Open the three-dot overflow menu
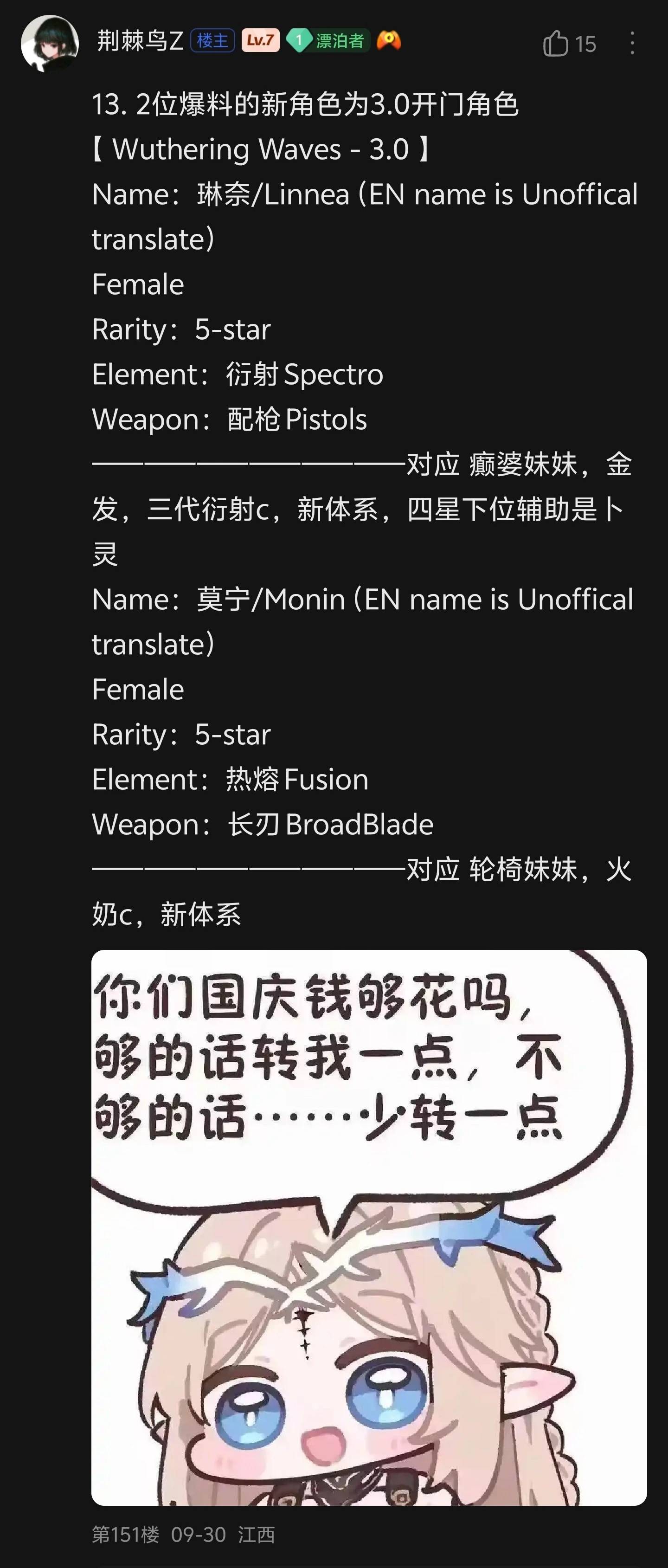 [632, 43]
